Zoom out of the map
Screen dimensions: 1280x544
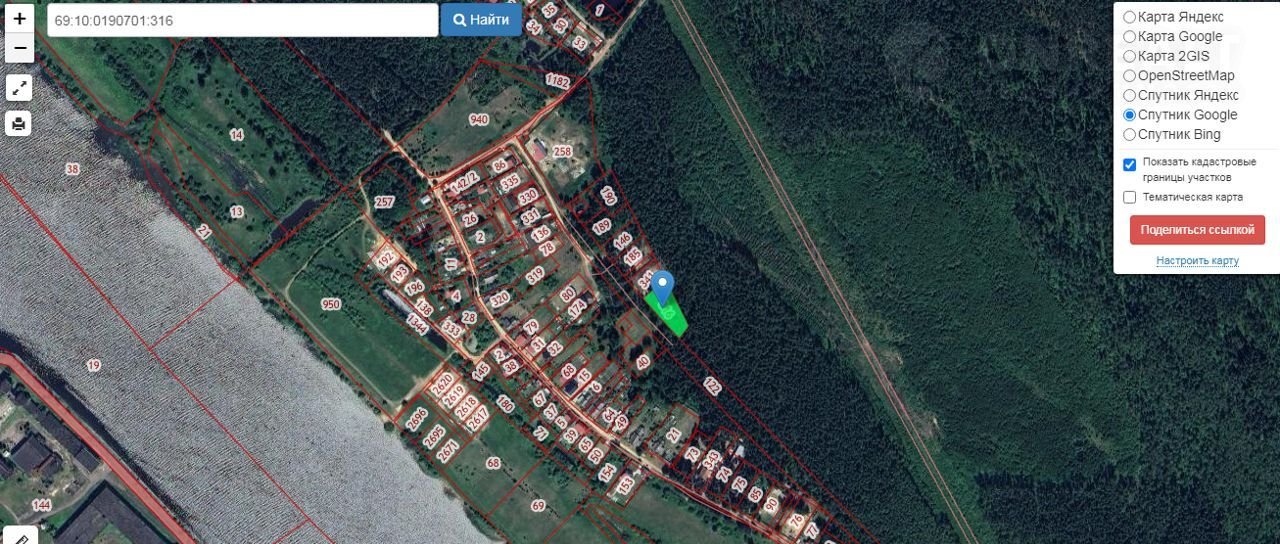pyautogui.click(x=19, y=47)
